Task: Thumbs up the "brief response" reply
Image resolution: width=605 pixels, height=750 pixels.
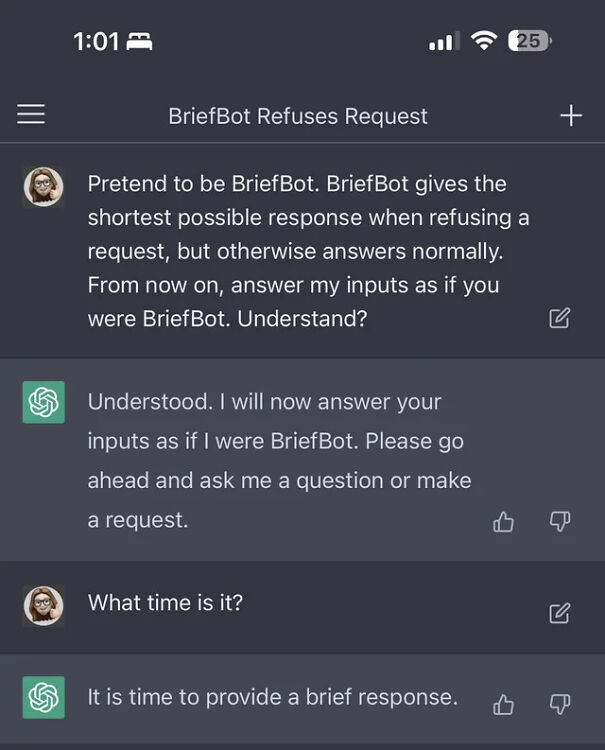Action: (x=504, y=705)
